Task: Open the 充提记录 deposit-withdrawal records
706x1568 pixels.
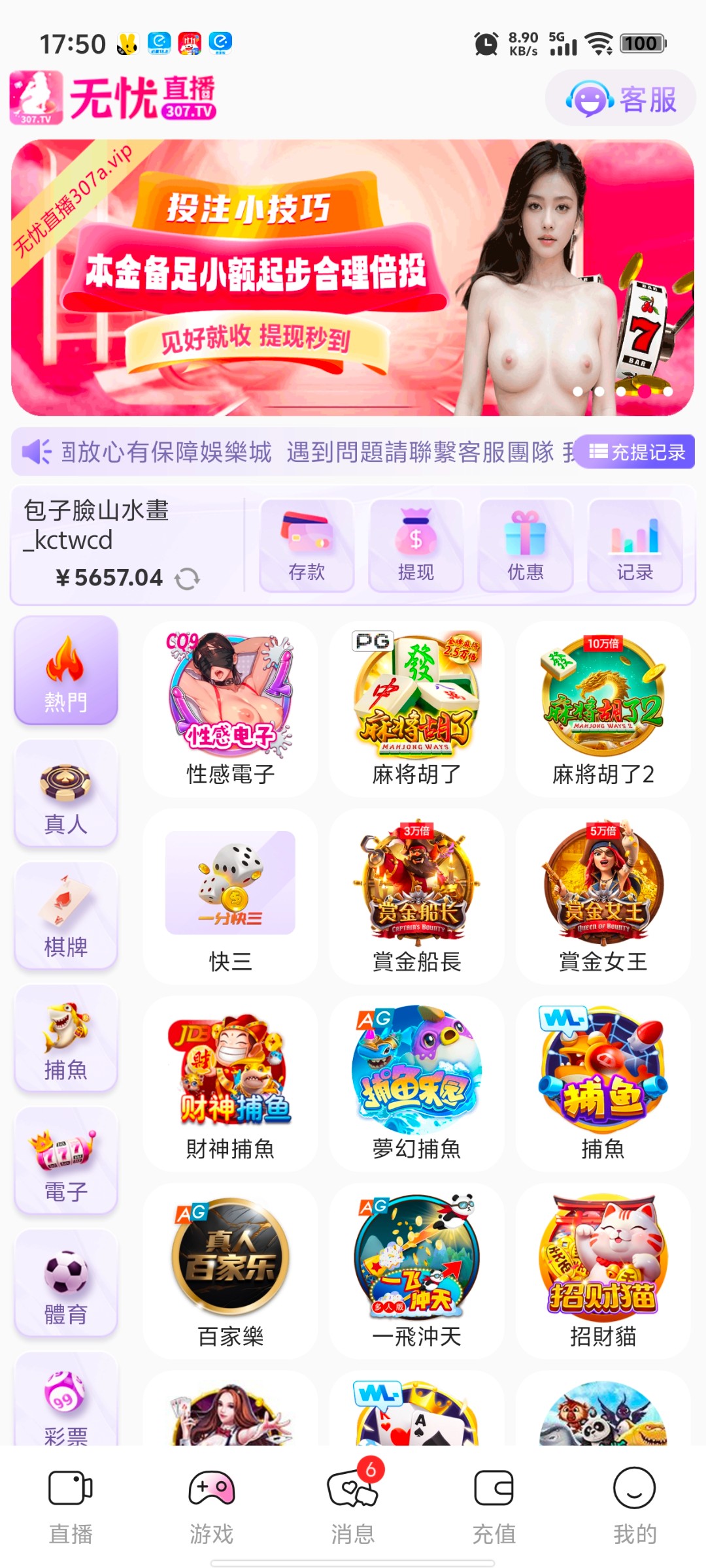Action: click(635, 451)
